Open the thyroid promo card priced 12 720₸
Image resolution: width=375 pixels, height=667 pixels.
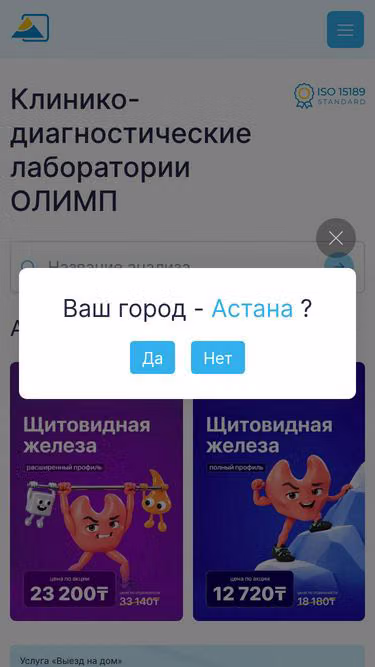coord(279,491)
